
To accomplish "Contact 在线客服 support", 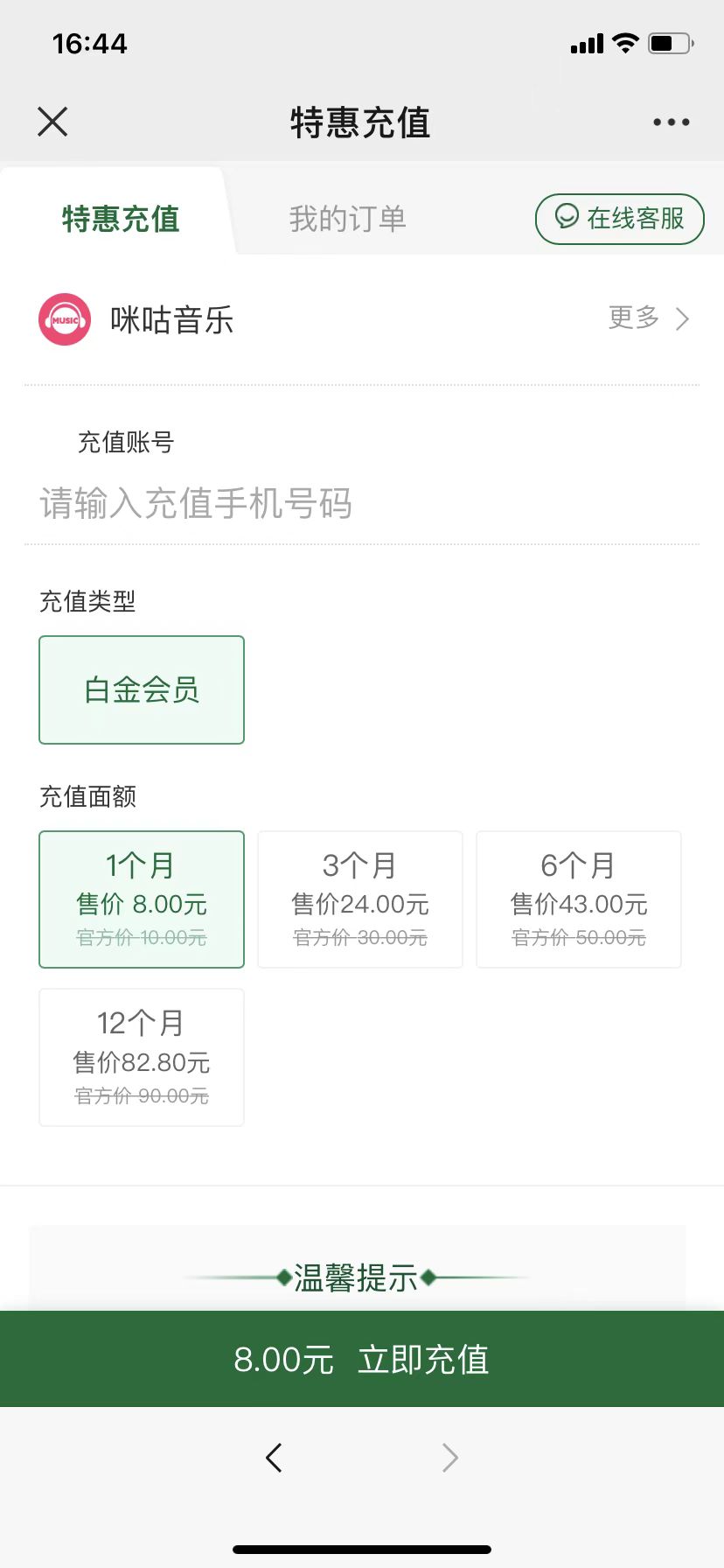I will 619,219.
